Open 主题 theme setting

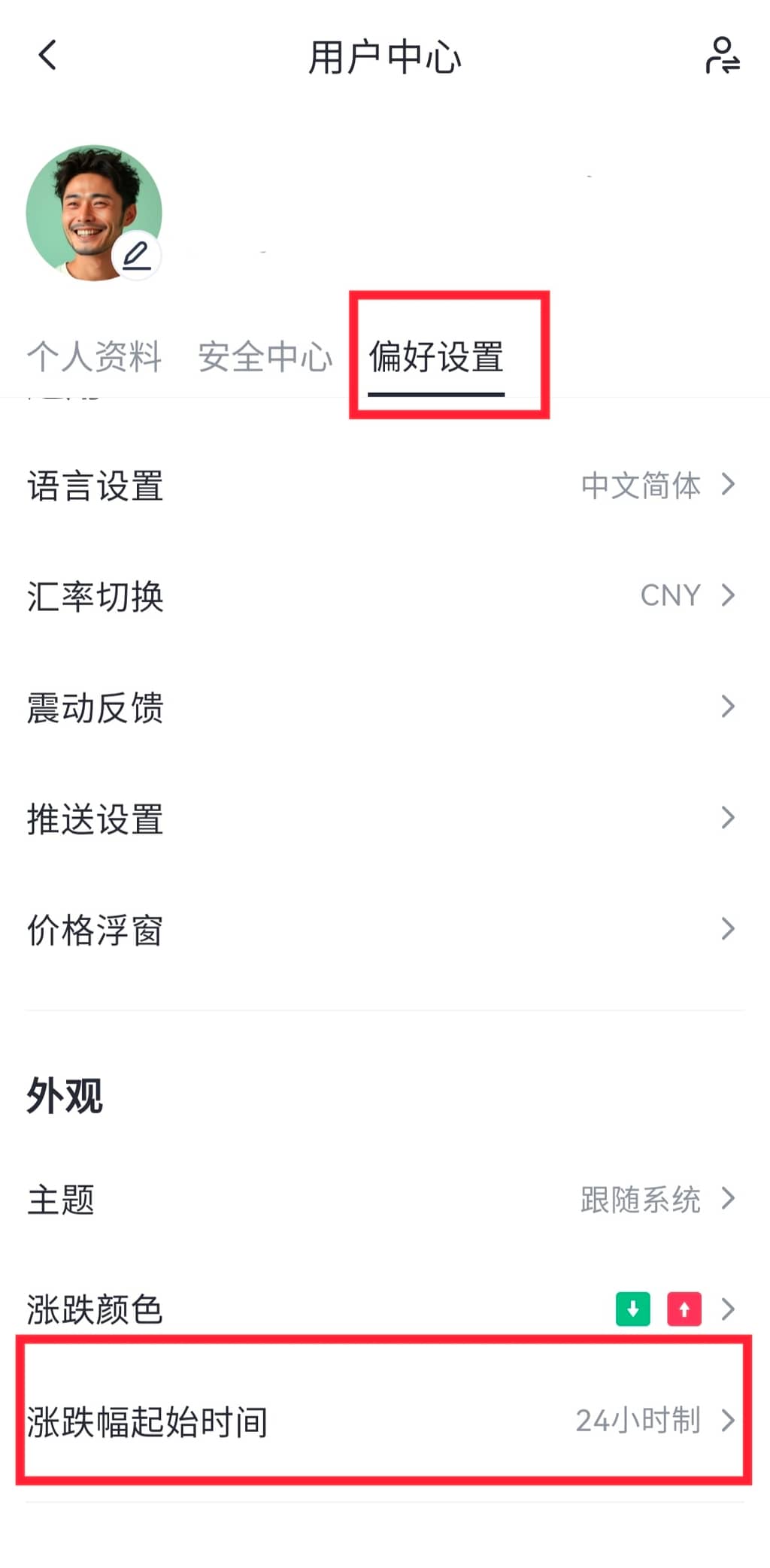click(x=383, y=1198)
